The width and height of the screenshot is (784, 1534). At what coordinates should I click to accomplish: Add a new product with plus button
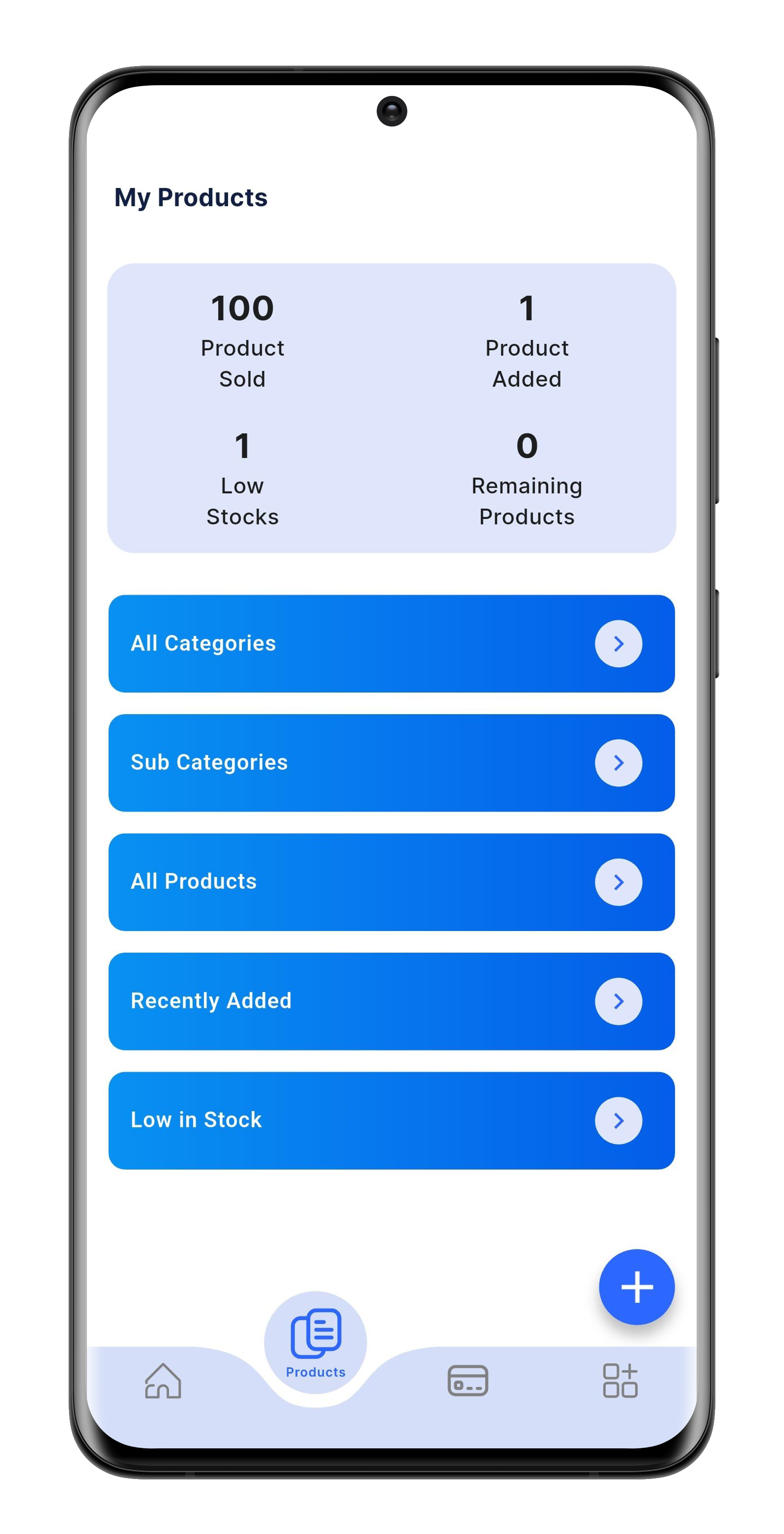point(637,1287)
